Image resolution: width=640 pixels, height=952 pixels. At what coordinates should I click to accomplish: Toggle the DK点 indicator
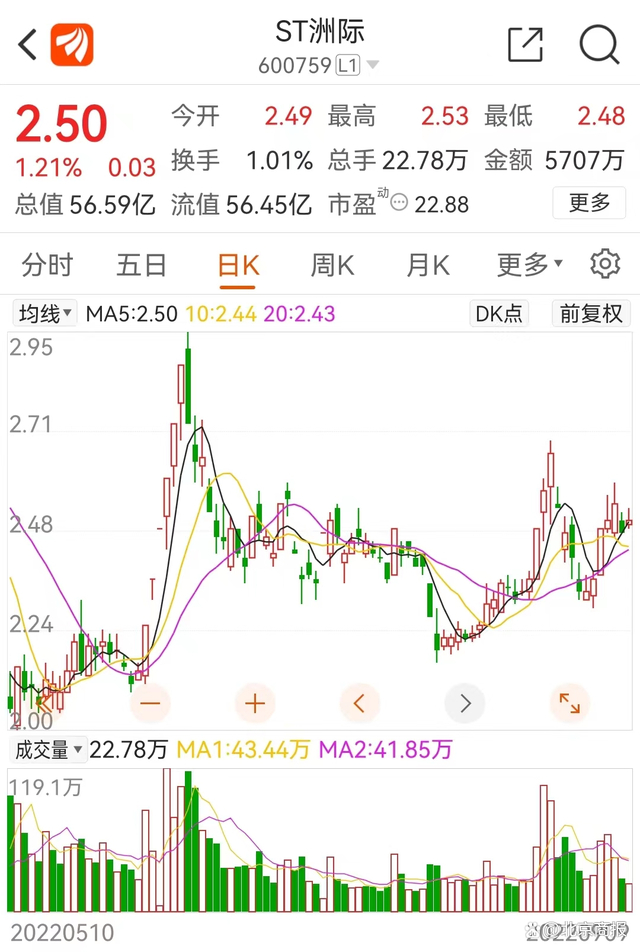[x=498, y=313]
